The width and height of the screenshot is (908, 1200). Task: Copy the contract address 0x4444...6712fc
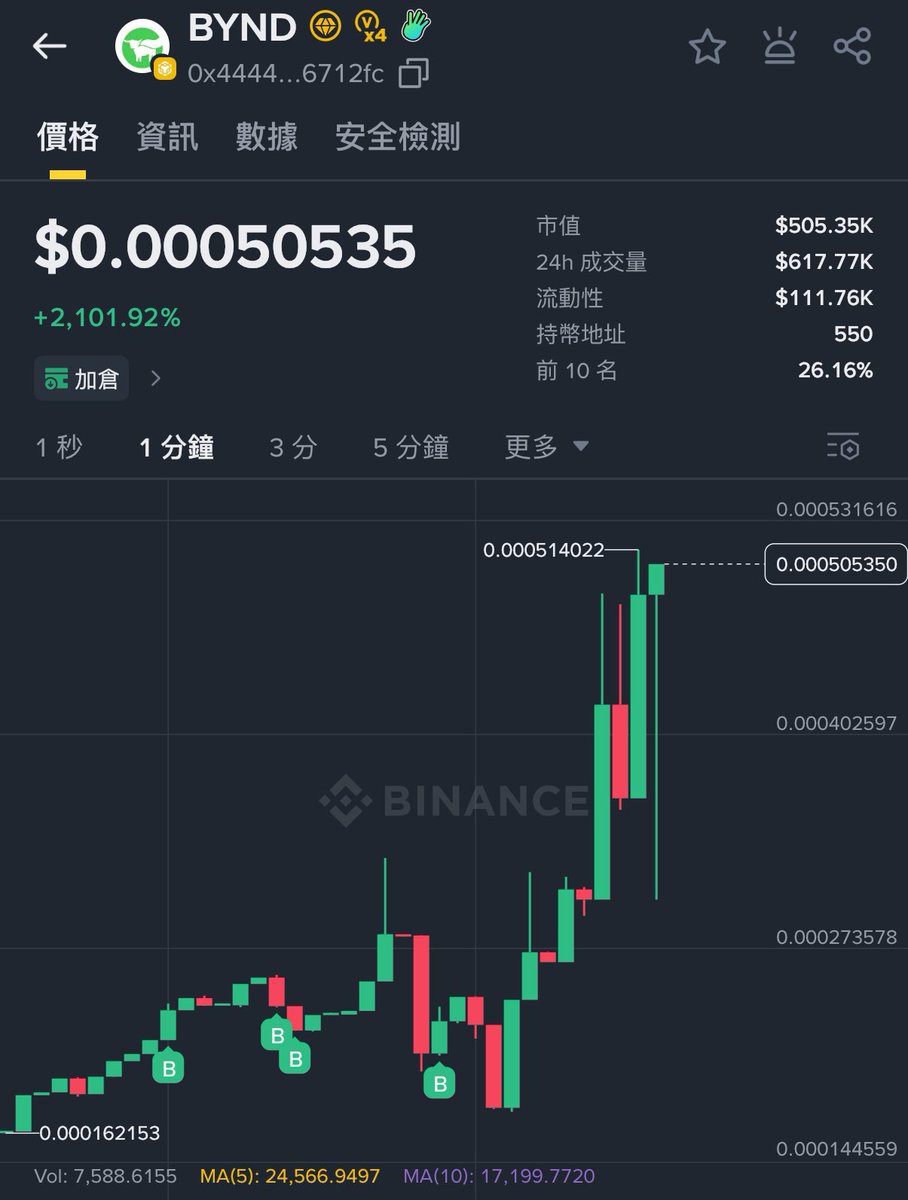(x=413, y=74)
